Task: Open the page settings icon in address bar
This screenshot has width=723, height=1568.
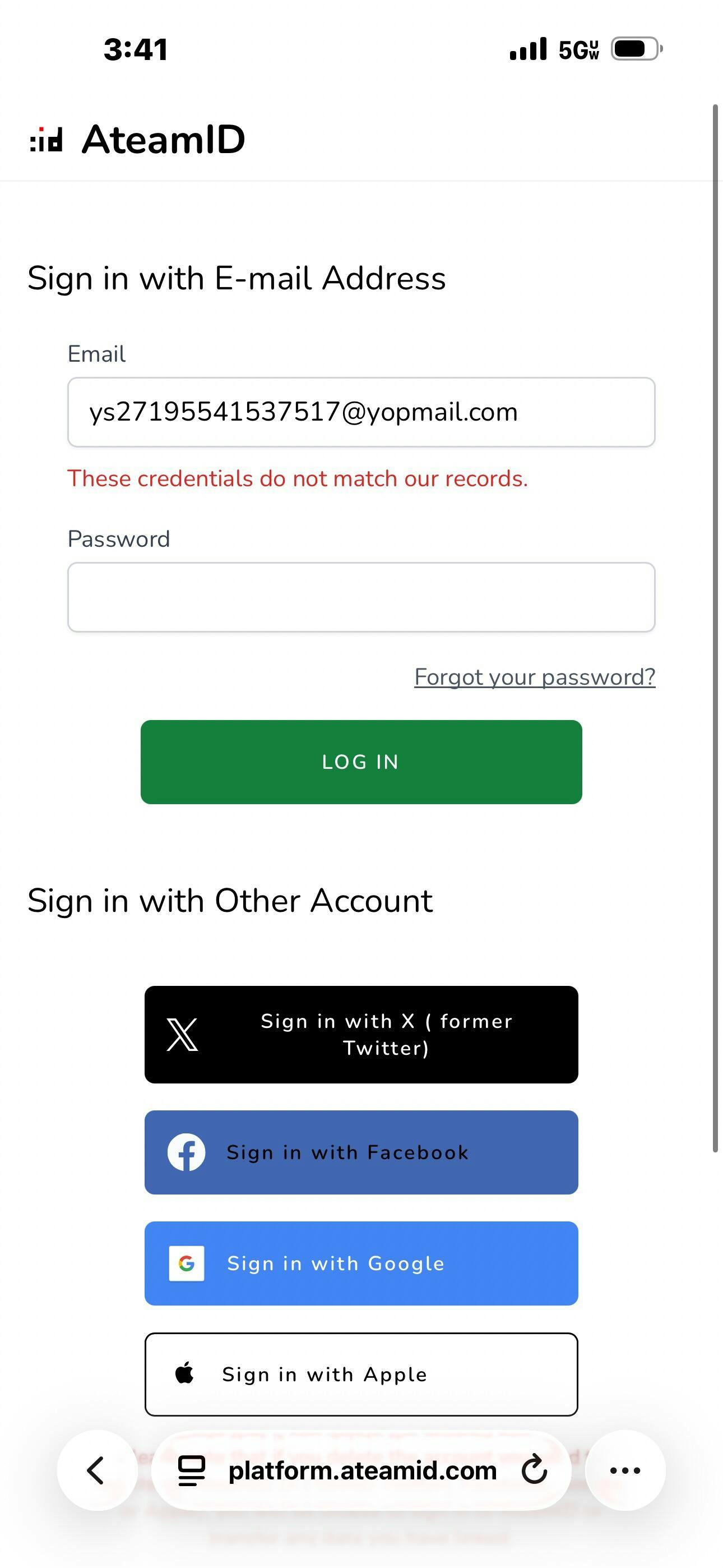Action: pos(191,1470)
